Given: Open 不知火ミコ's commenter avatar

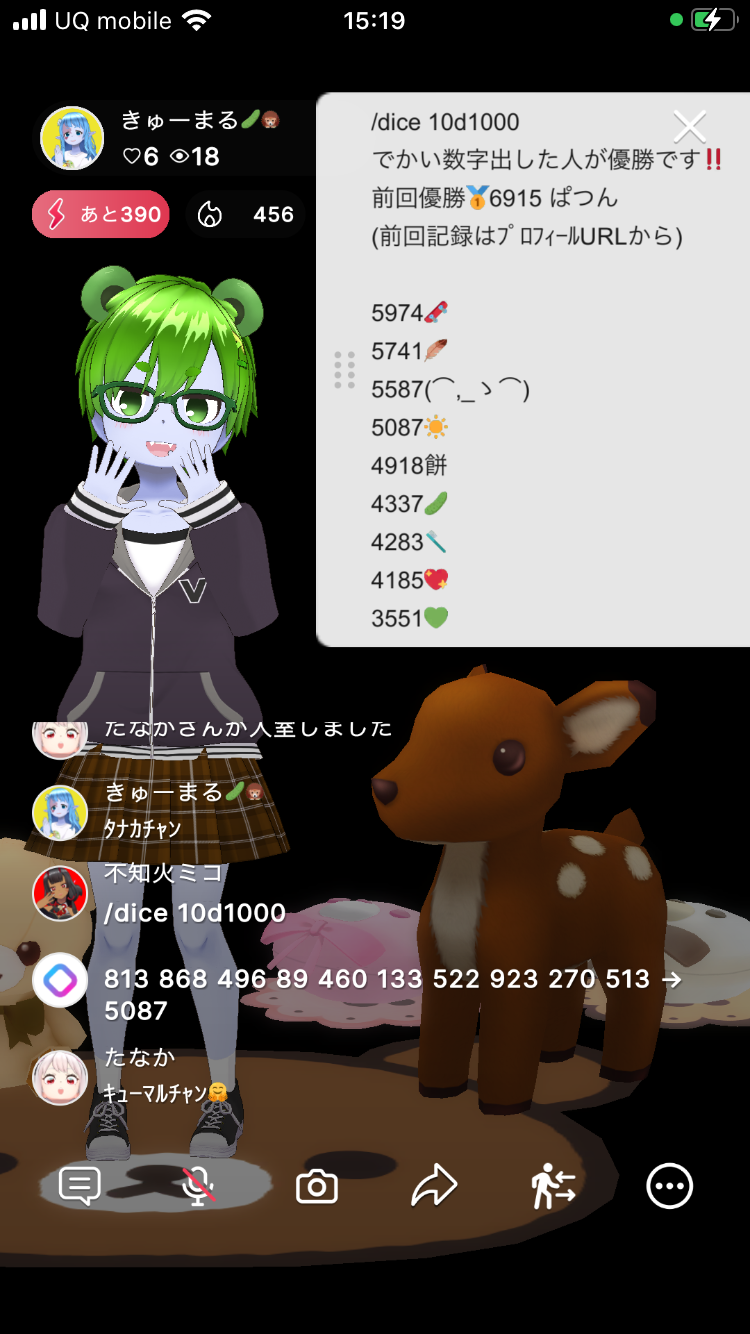Looking at the screenshot, I should (60, 893).
